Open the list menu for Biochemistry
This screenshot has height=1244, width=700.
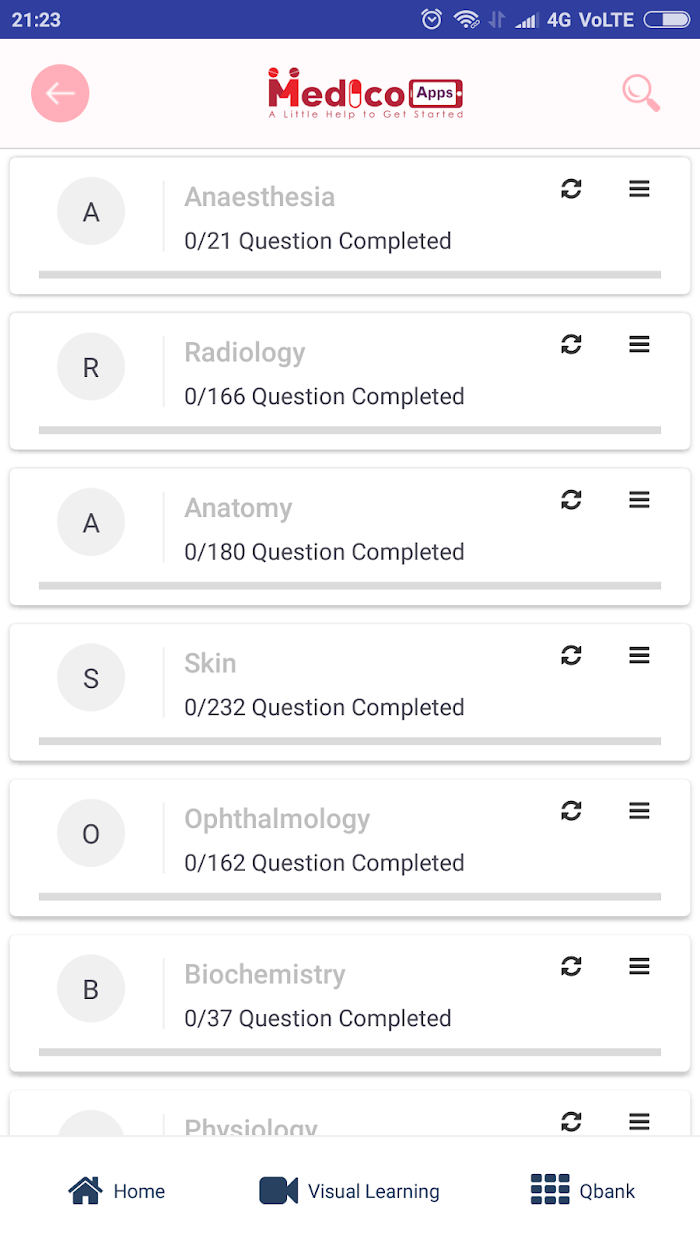click(639, 966)
